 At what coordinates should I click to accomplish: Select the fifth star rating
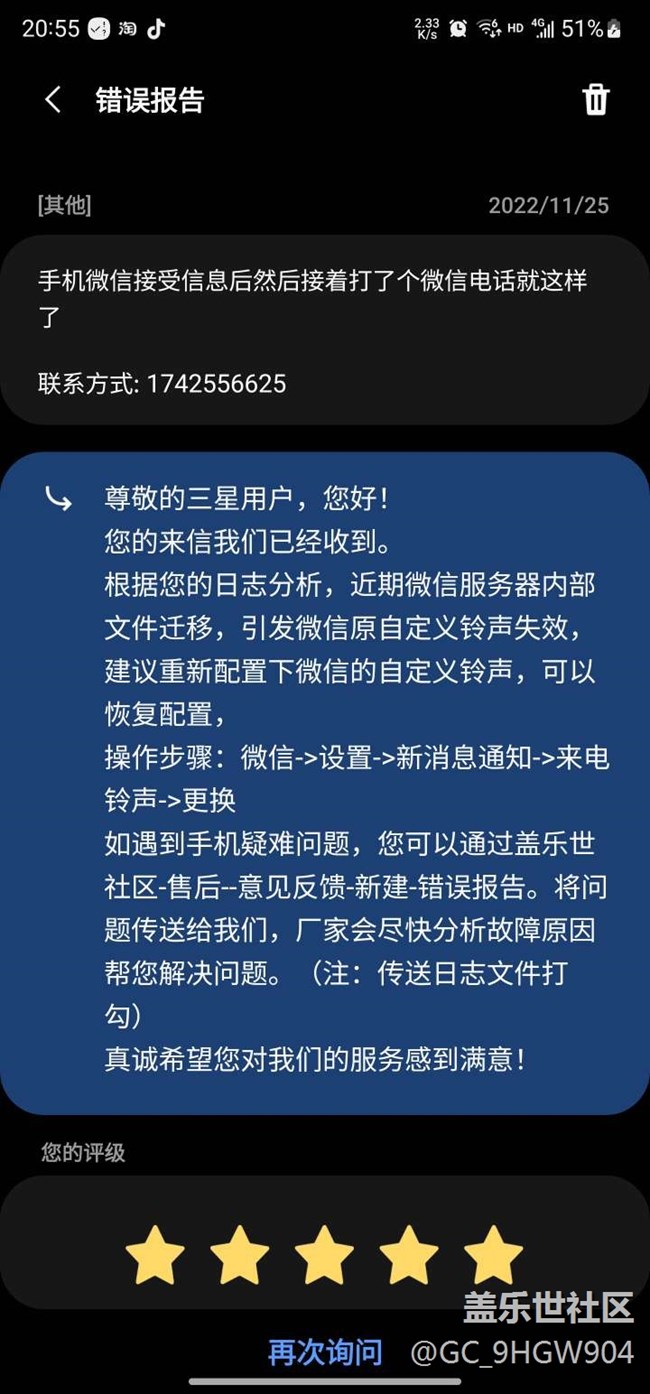(494, 1255)
